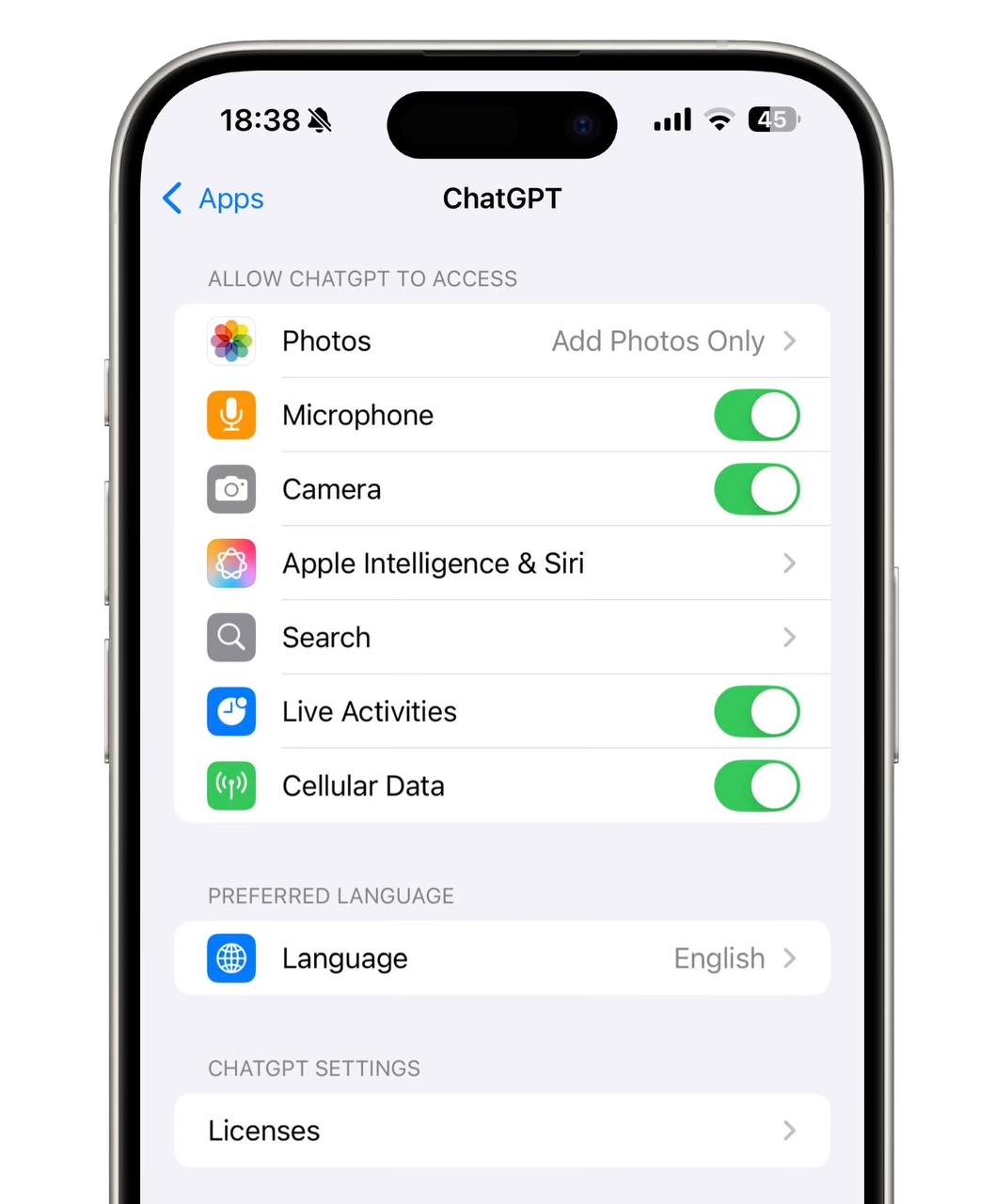Open the Licenses row
The image size is (996, 1204).
(x=501, y=1131)
